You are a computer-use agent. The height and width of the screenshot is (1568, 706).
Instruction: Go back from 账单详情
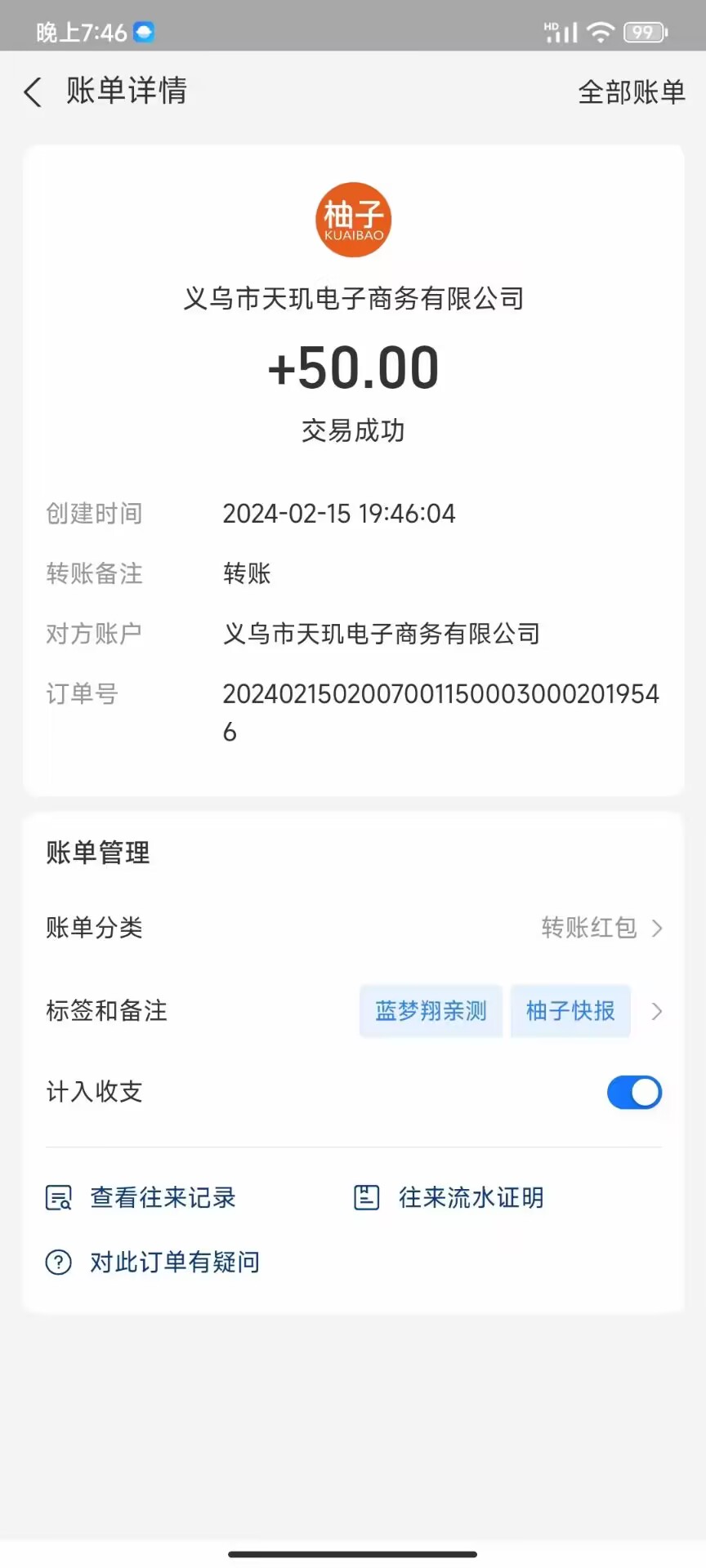click(33, 92)
